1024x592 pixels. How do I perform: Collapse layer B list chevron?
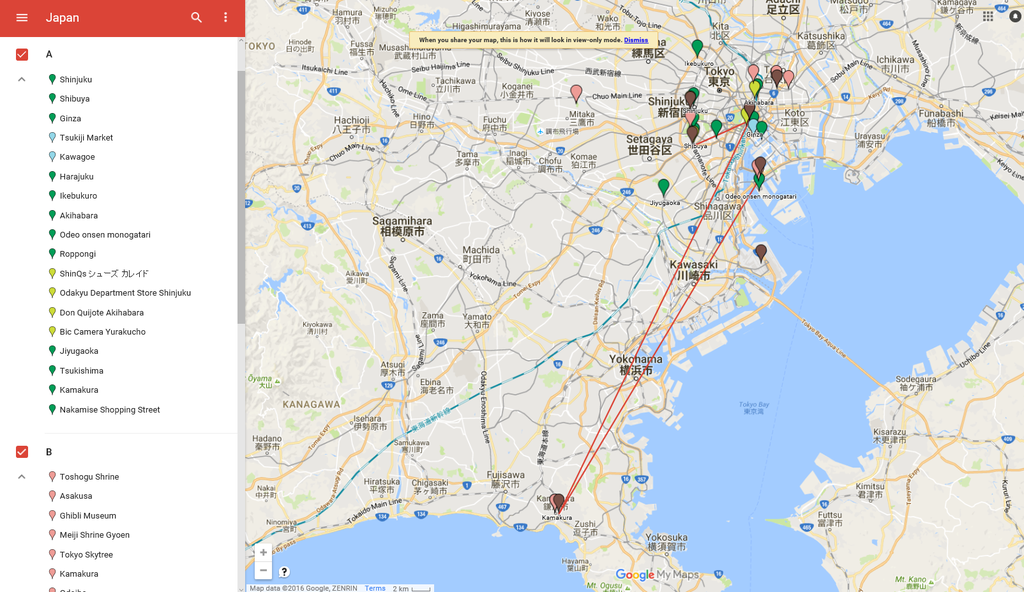click(x=22, y=477)
